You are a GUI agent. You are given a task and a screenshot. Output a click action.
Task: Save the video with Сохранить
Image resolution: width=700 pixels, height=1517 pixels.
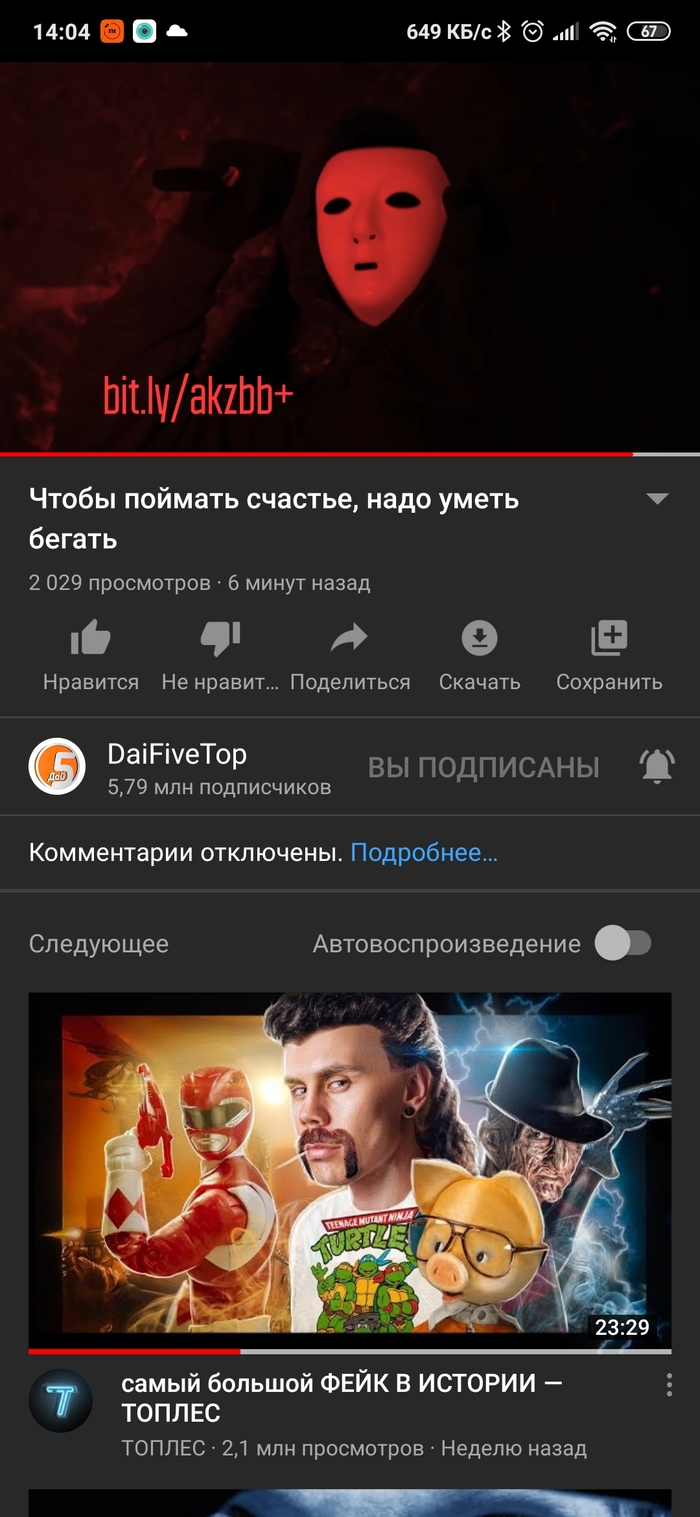pos(609,654)
